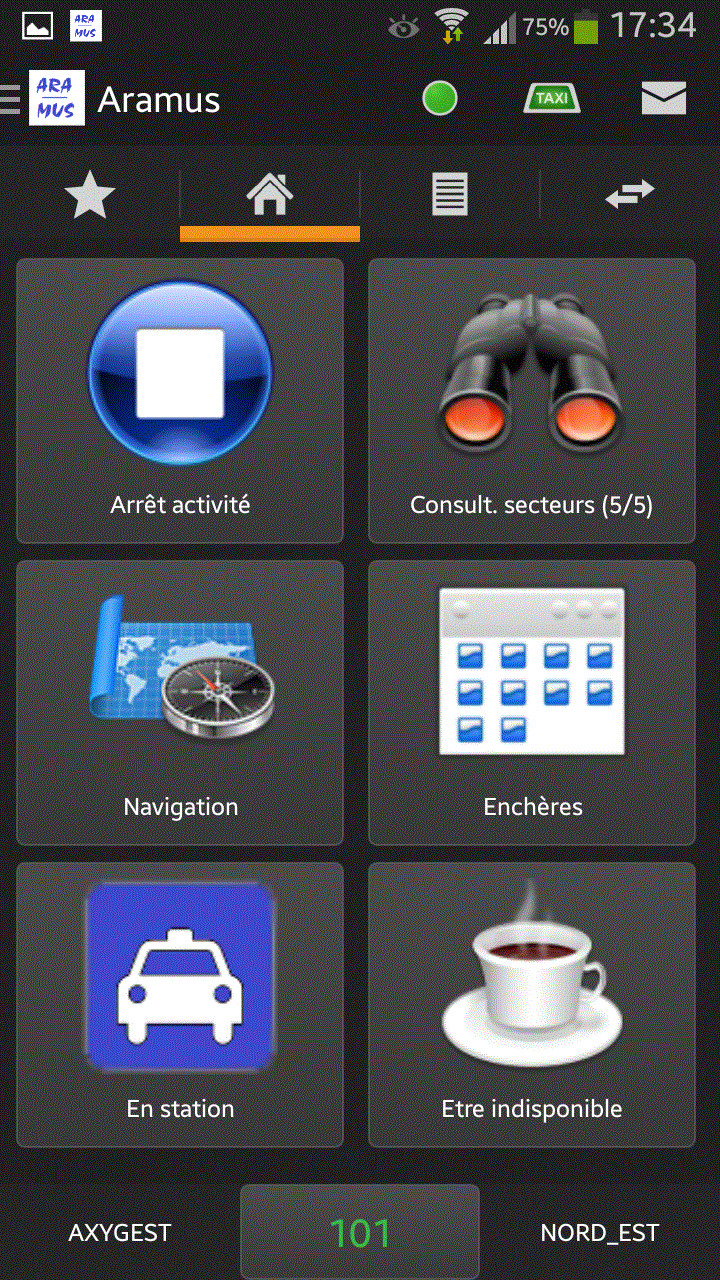Viewport: 720px width, 1280px height.
Task: Switch to the list tab
Action: 450,195
